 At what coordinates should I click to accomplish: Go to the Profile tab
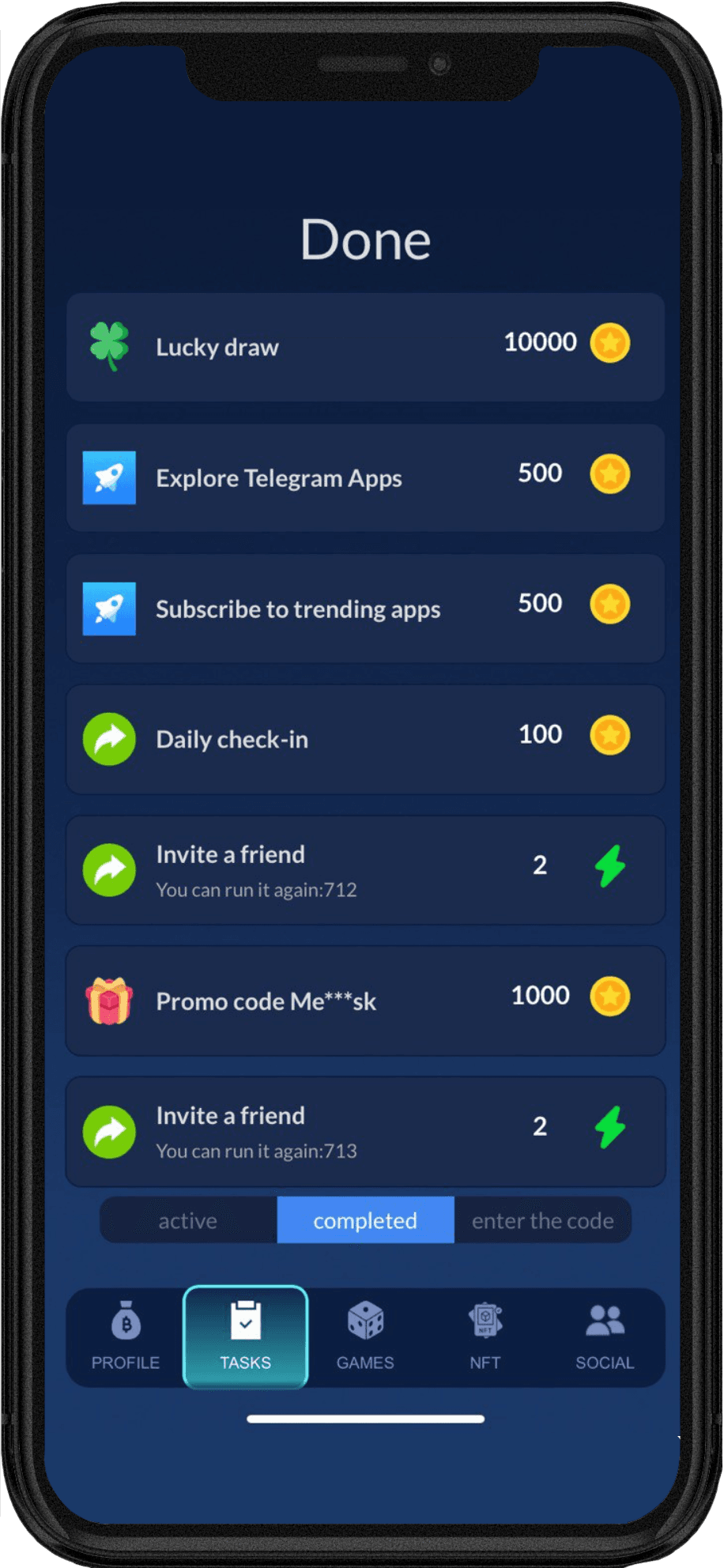click(126, 1337)
